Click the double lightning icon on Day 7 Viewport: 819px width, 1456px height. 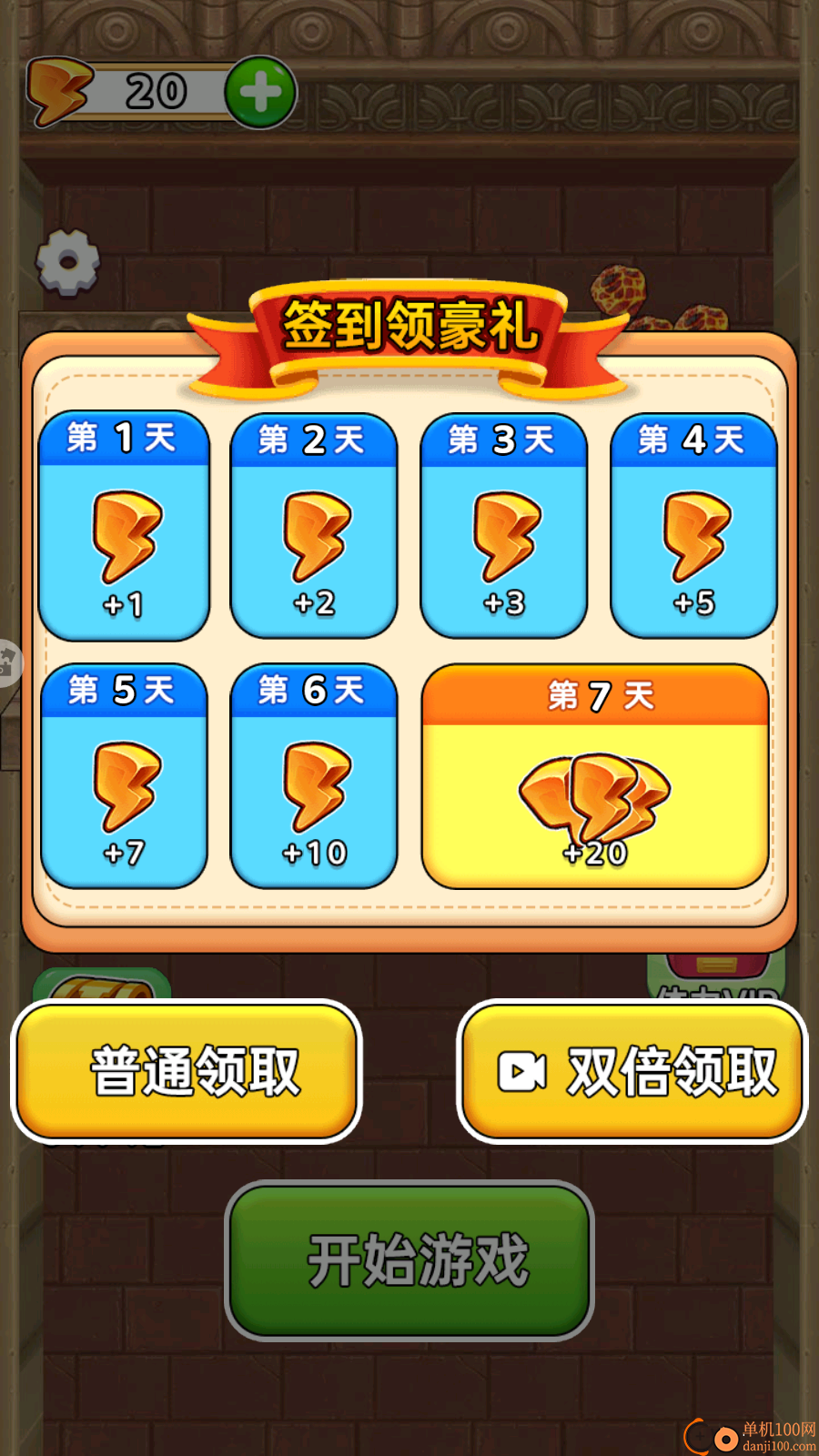point(596,799)
